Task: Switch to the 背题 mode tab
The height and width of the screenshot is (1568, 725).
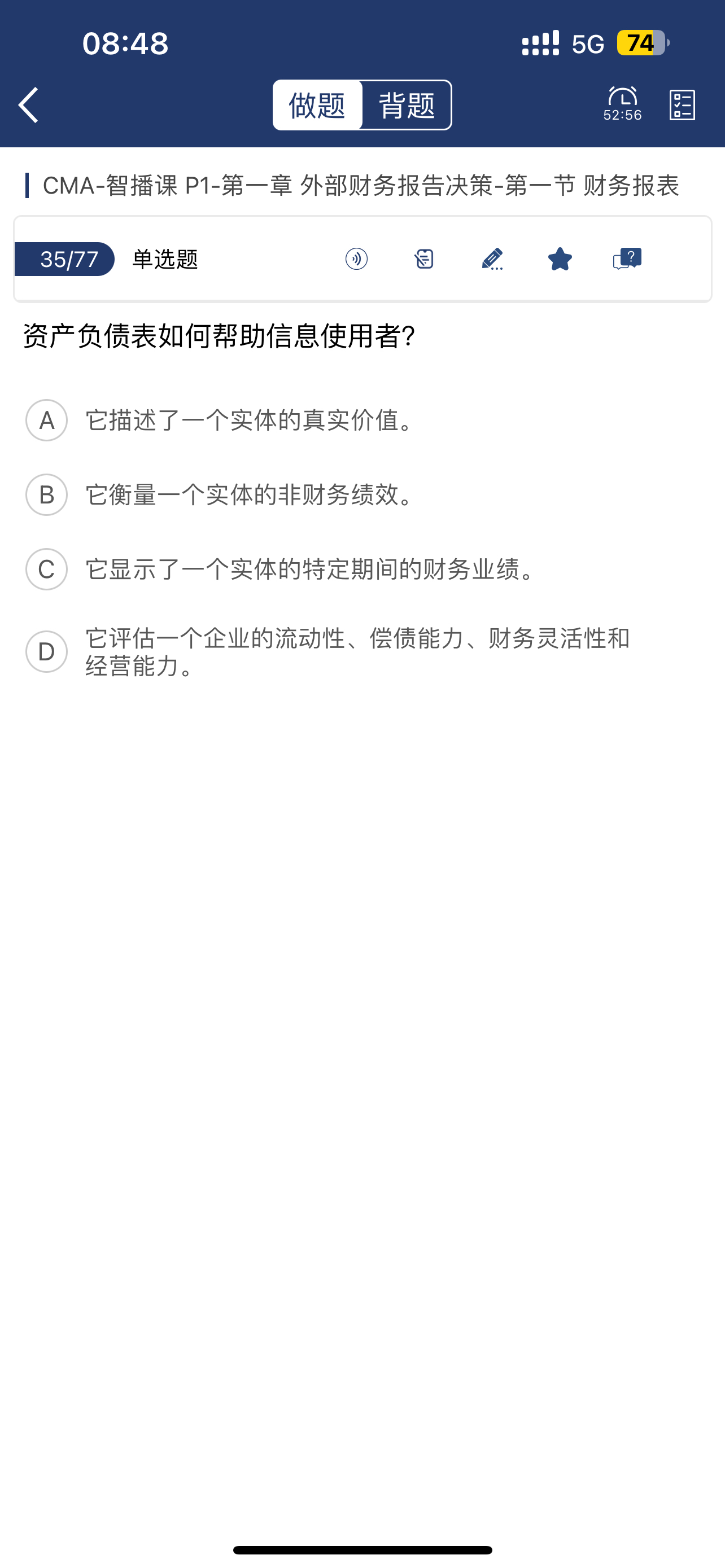Action: coord(407,104)
